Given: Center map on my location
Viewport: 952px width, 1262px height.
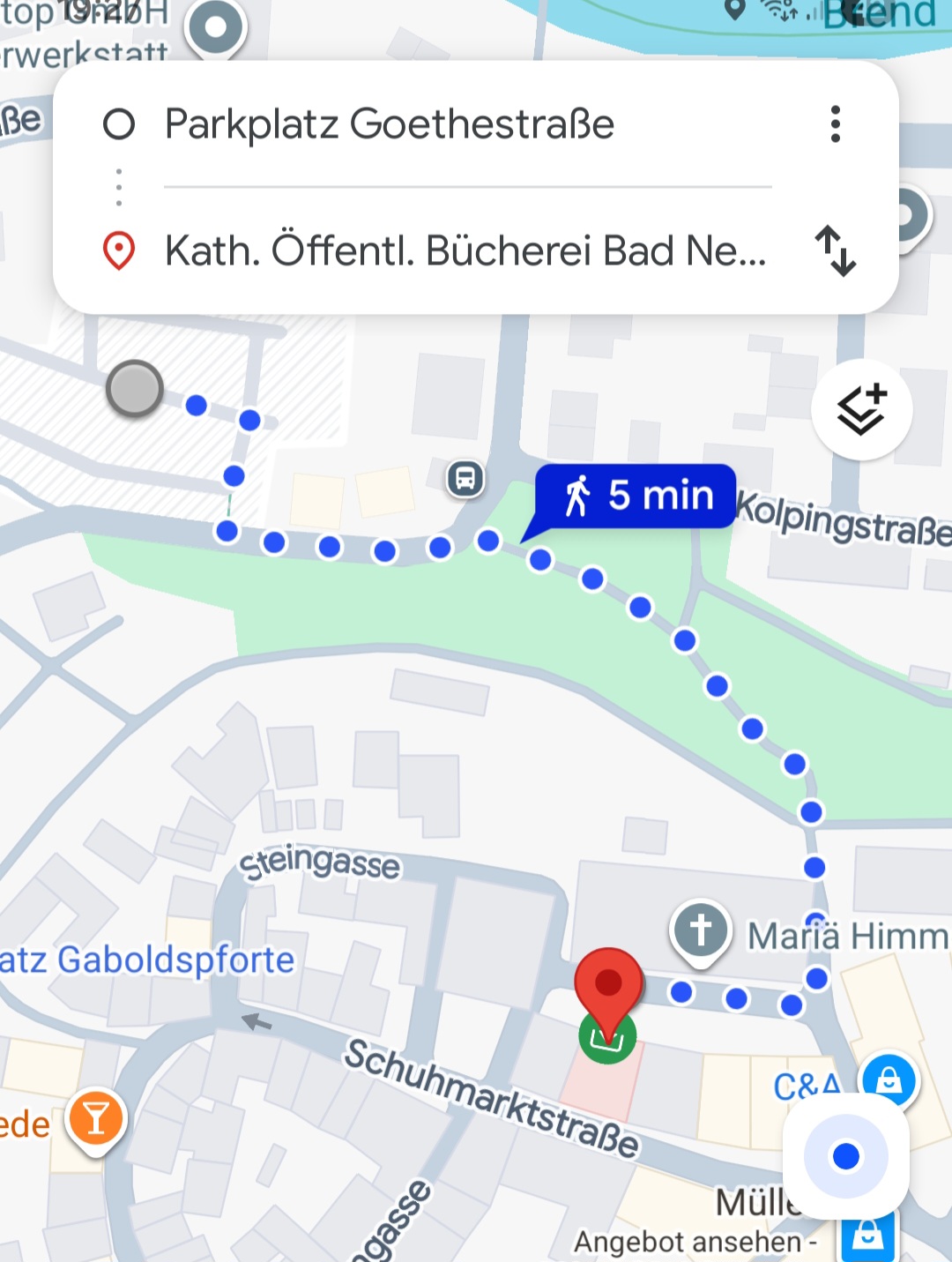Looking at the screenshot, I should point(845,1155).
